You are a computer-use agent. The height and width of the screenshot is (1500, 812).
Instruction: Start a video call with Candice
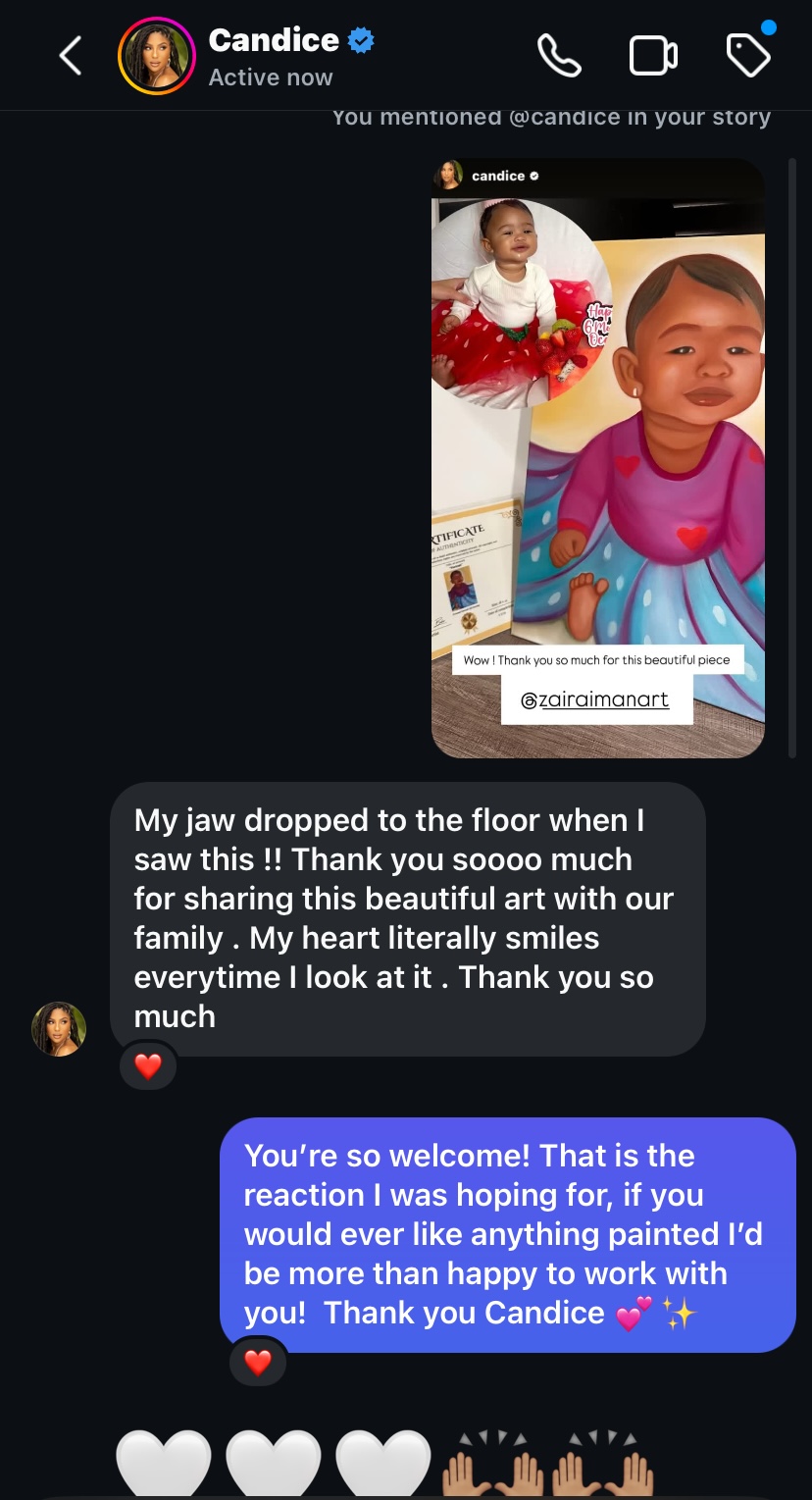click(653, 56)
